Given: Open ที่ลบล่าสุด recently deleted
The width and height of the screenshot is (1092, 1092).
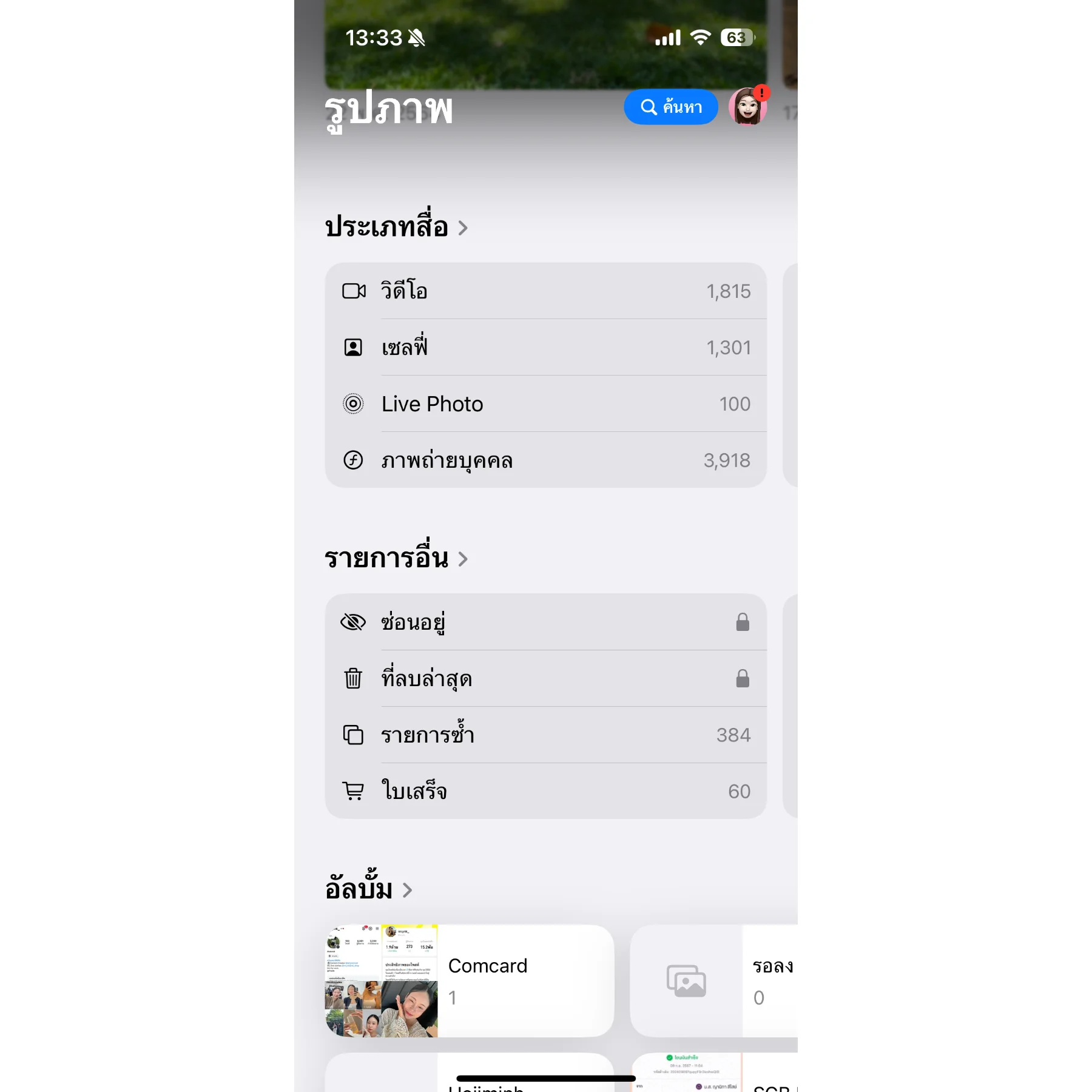Looking at the screenshot, I should point(545,679).
